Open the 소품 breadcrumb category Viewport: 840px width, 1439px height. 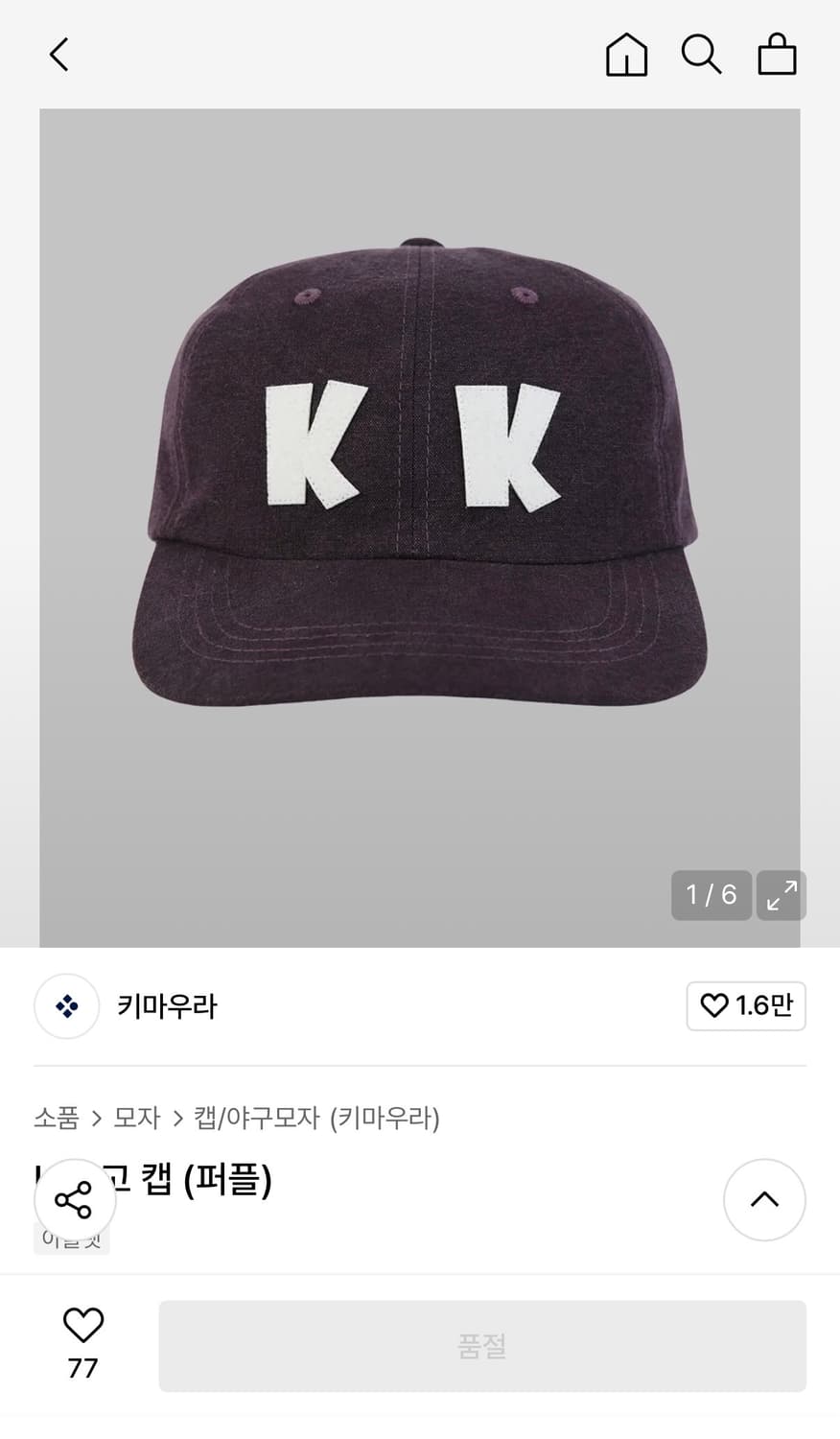pyautogui.click(x=57, y=1119)
